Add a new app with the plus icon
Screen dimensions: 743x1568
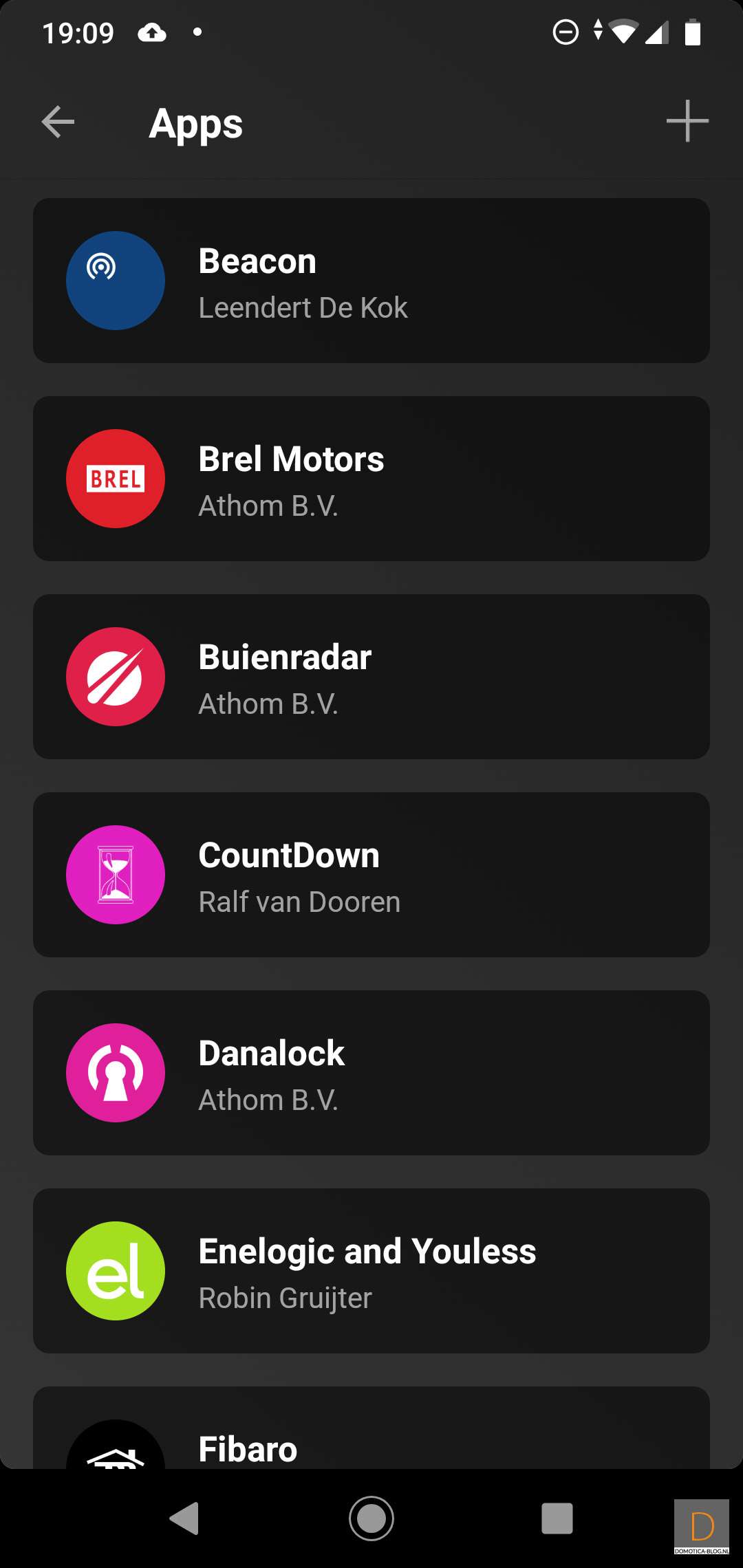coord(687,121)
